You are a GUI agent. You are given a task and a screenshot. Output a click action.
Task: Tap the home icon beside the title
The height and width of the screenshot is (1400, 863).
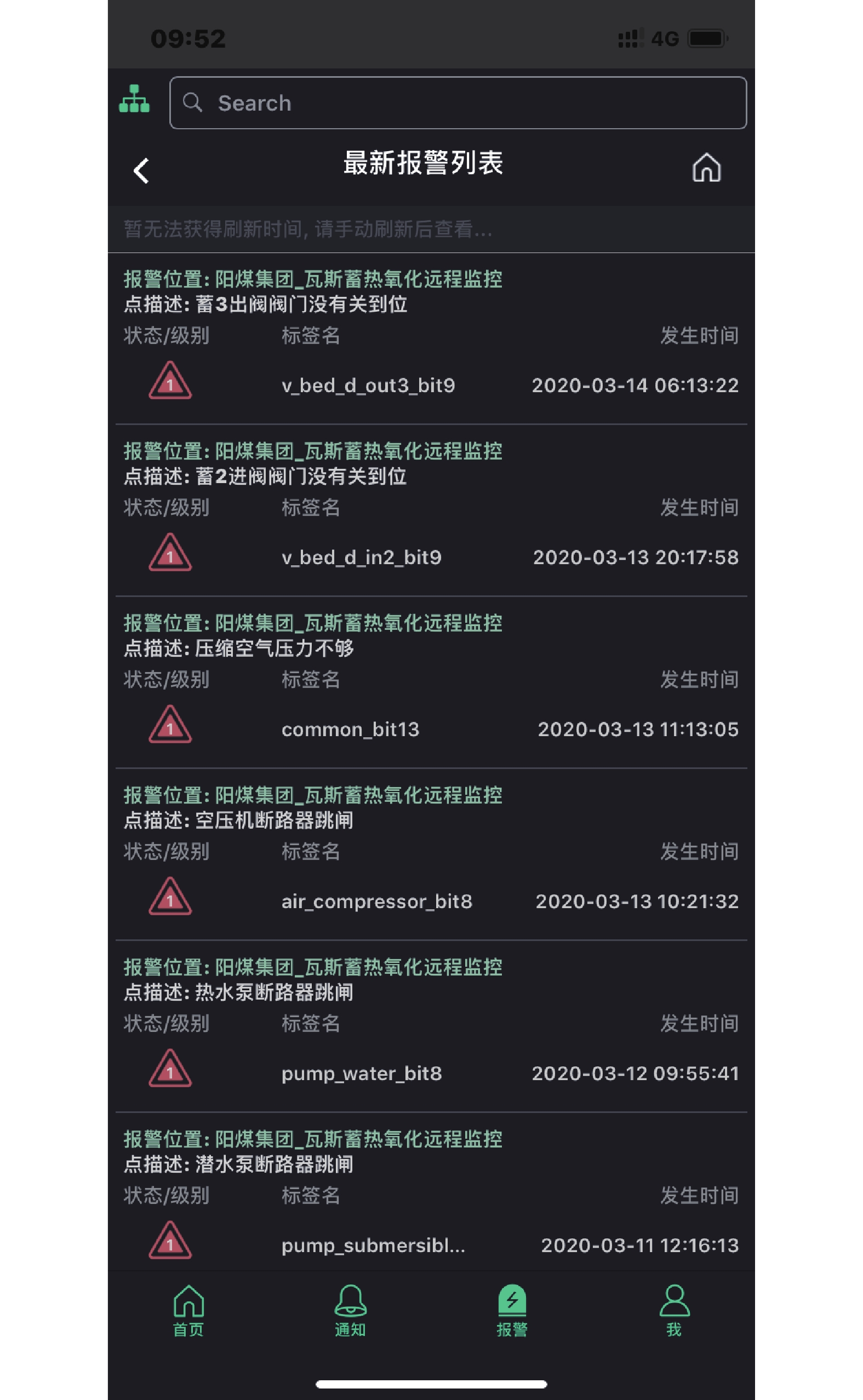706,168
